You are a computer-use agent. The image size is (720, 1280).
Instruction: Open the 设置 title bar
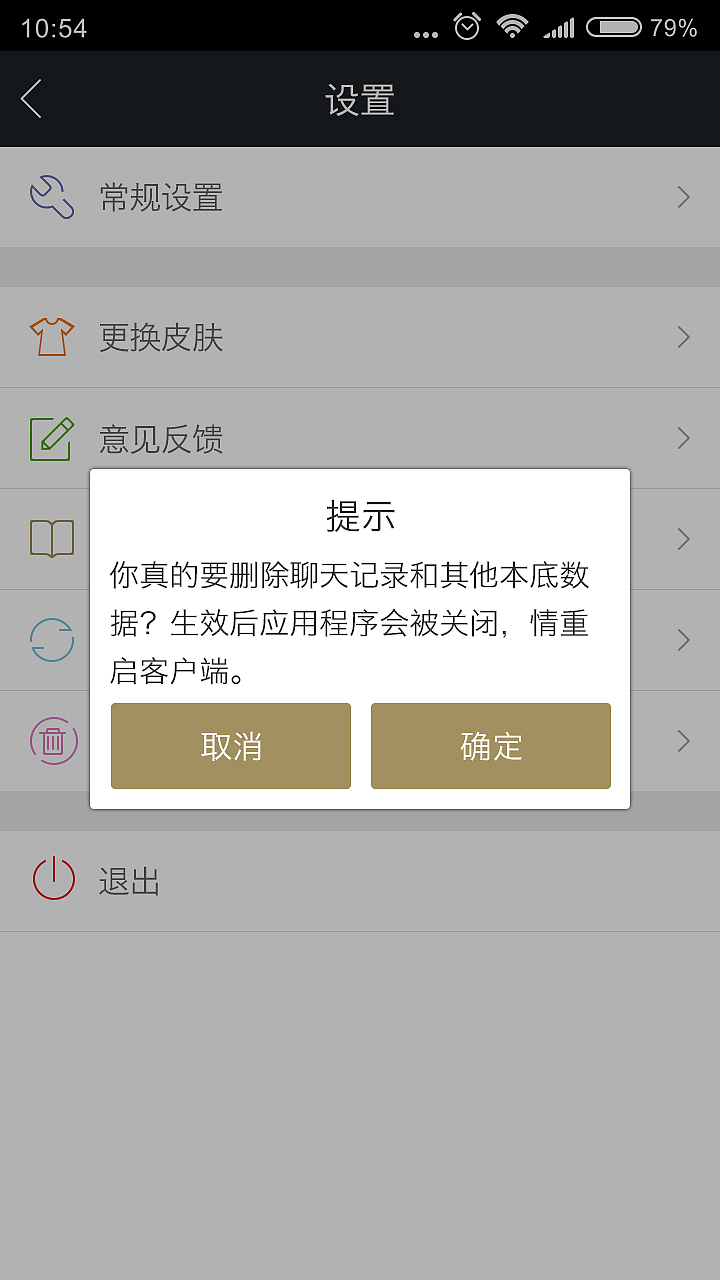click(x=360, y=99)
